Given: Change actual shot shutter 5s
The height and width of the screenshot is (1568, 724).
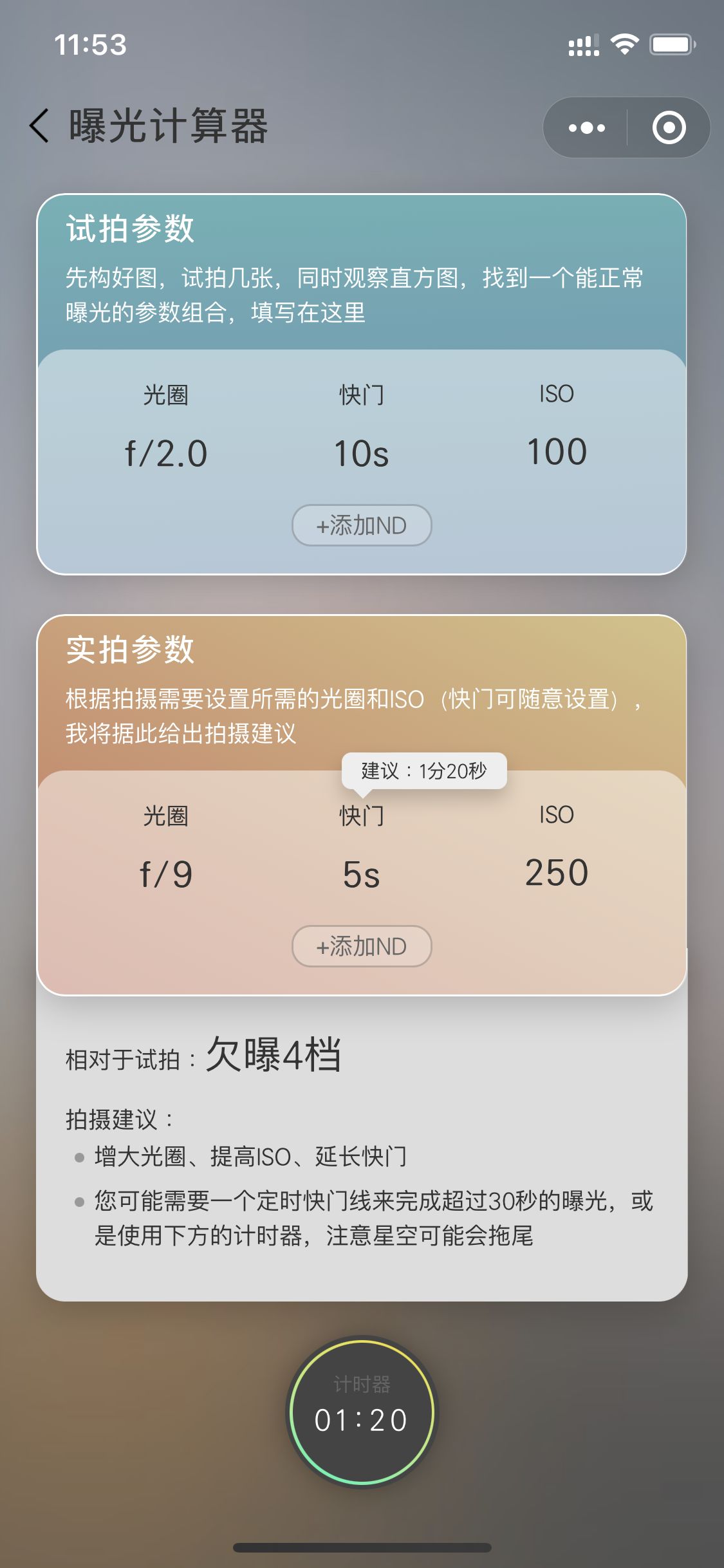Looking at the screenshot, I should pos(361,874).
